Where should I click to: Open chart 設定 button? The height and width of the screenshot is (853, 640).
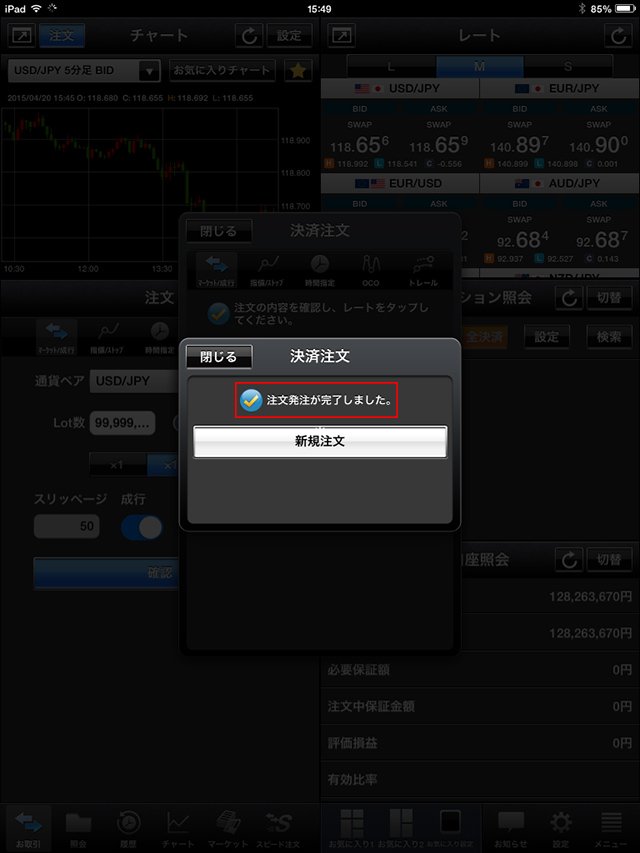click(289, 36)
